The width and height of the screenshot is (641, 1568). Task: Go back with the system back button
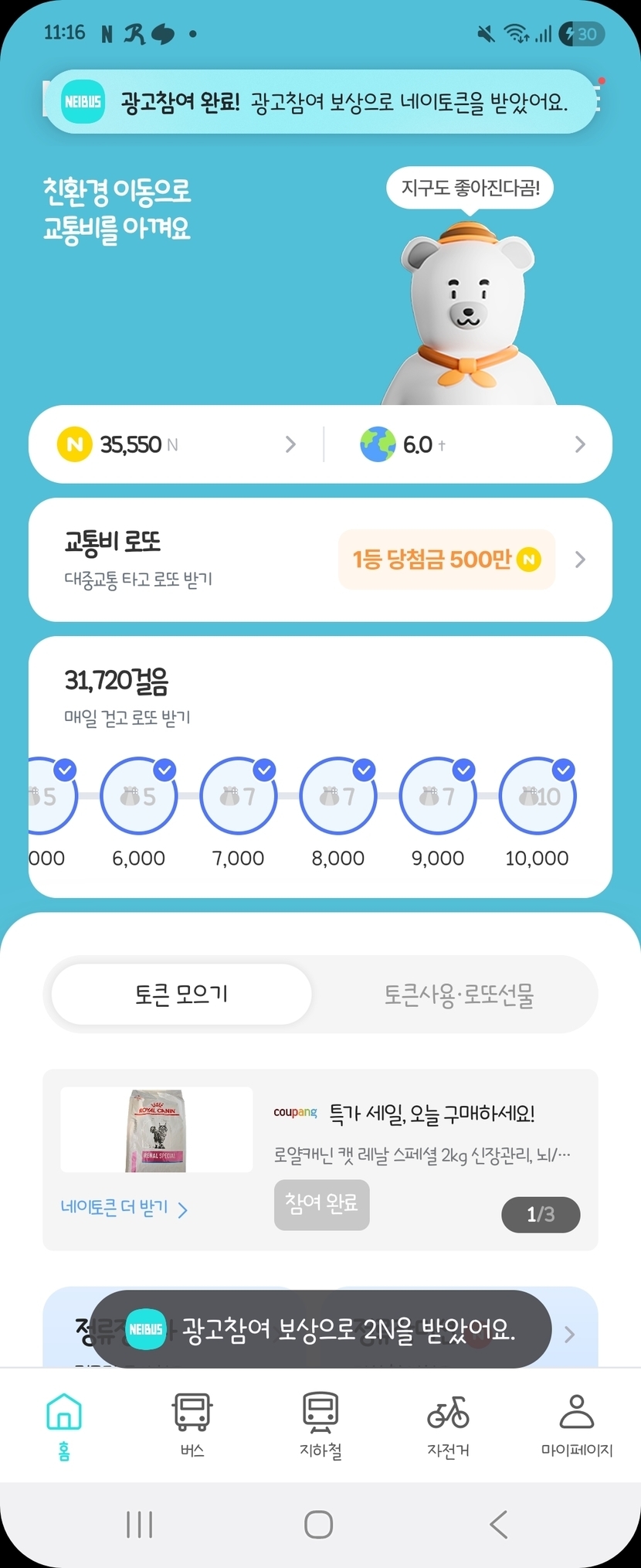499,1525
